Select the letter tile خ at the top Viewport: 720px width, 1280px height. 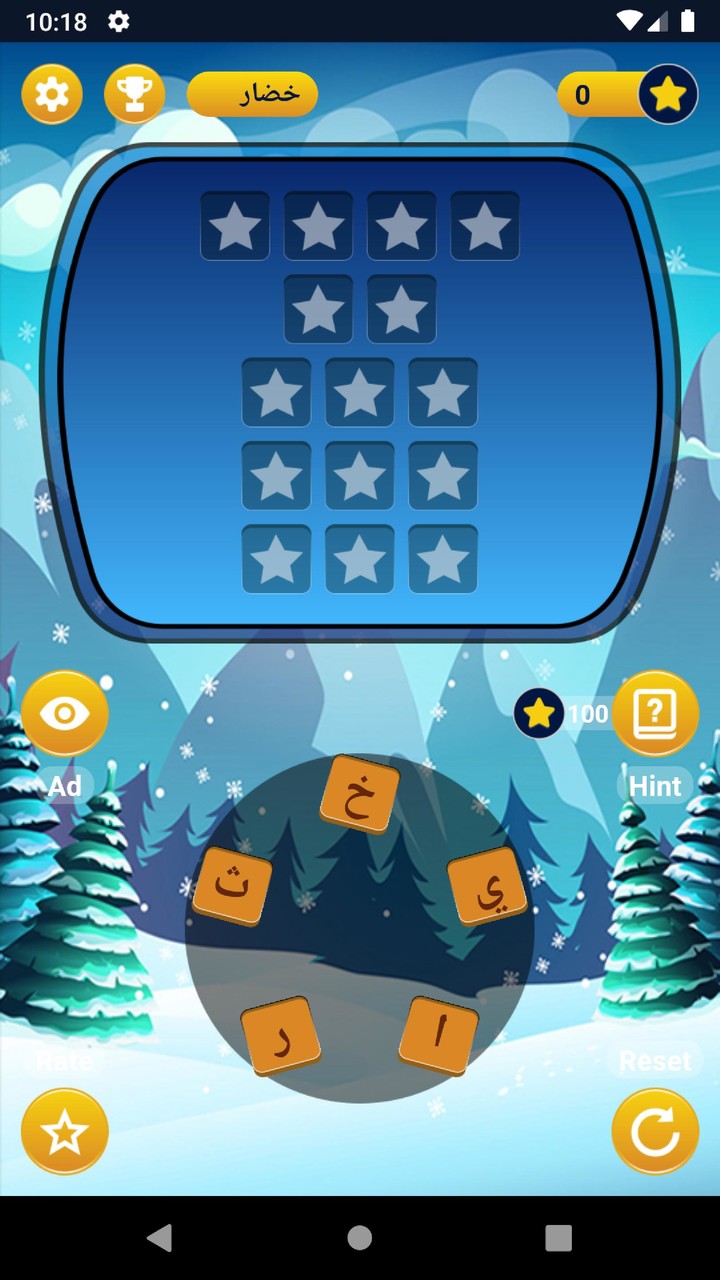point(359,793)
